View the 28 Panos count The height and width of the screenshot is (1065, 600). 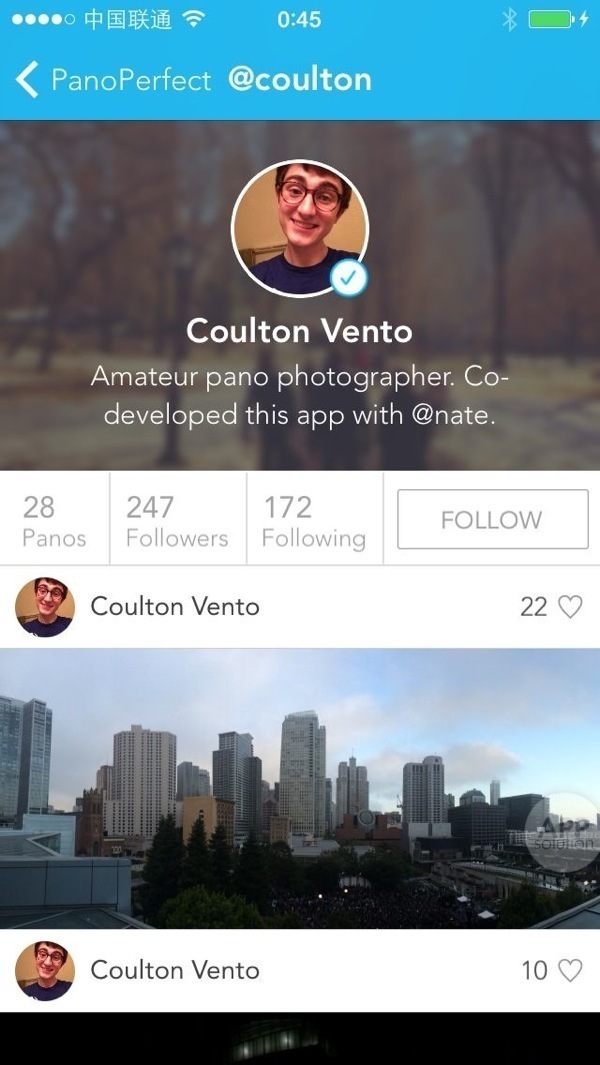(x=54, y=520)
